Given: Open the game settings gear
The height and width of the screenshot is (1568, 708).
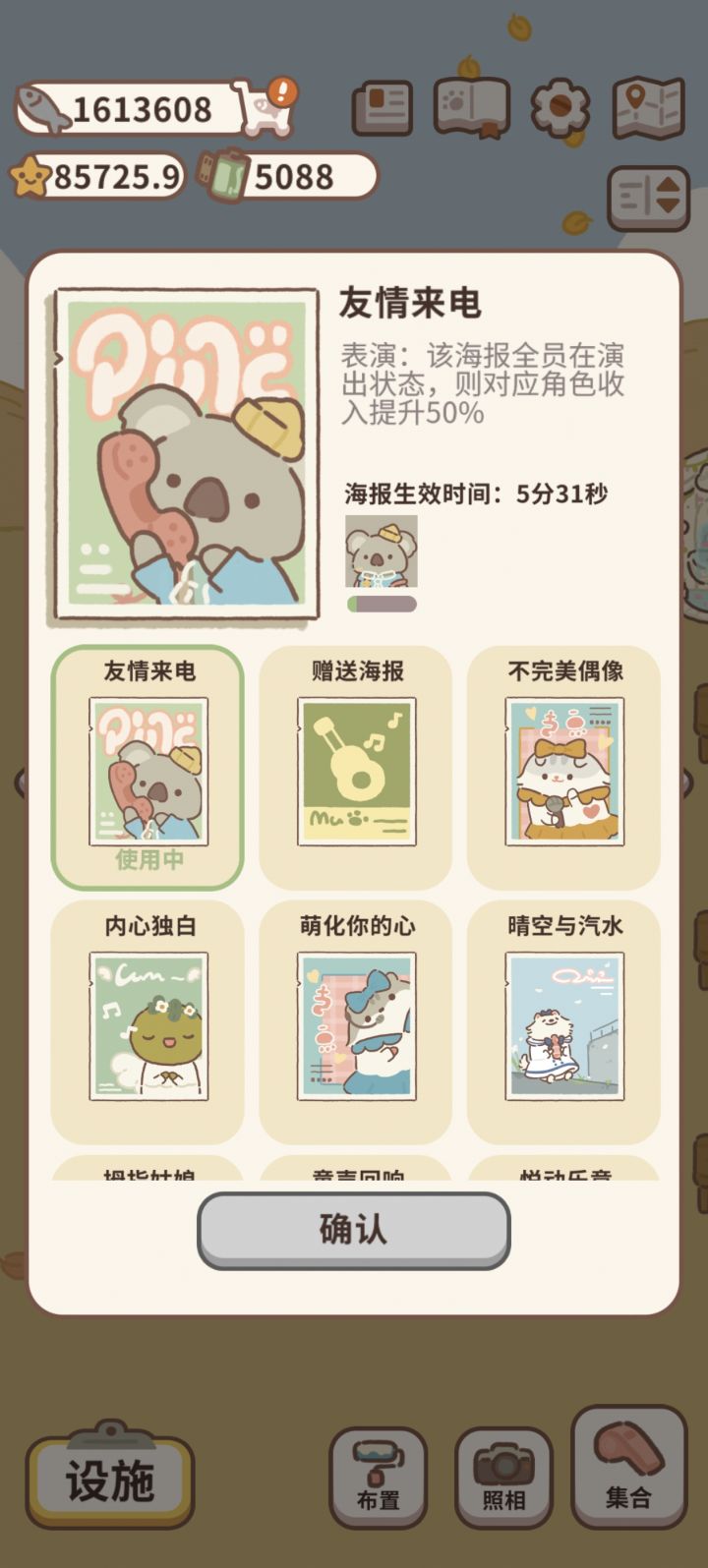Looking at the screenshot, I should pos(558,108).
